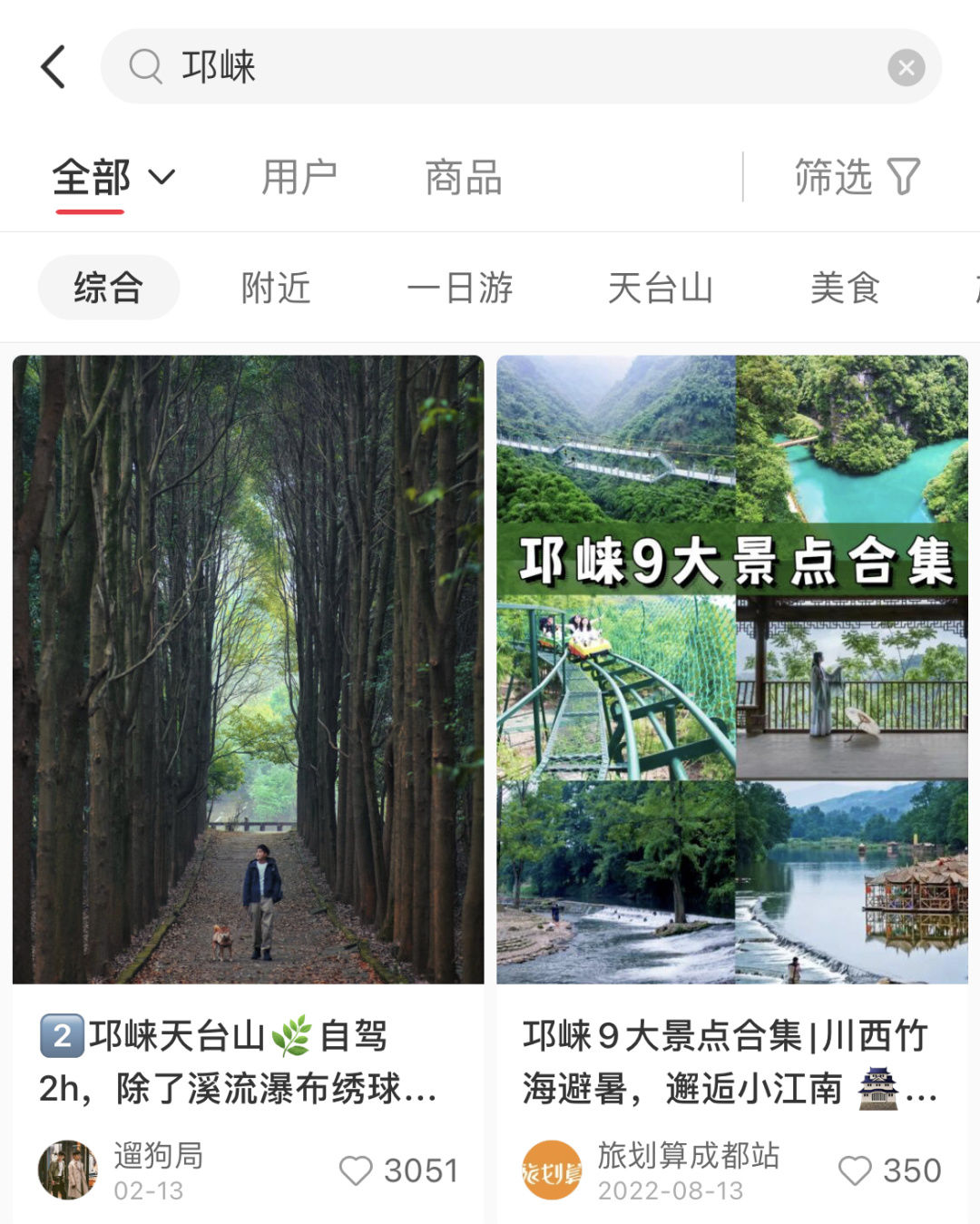Tap the back arrow to return

54,67
